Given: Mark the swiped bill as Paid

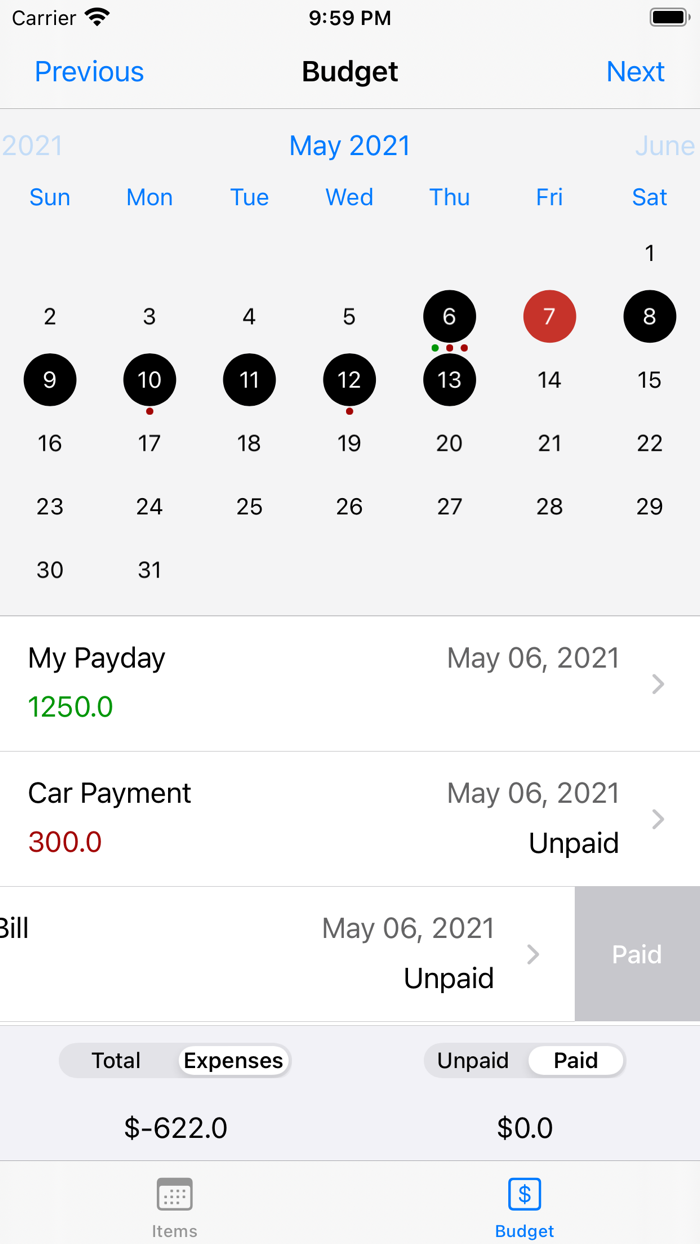Looking at the screenshot, I should tap(637, 954).
